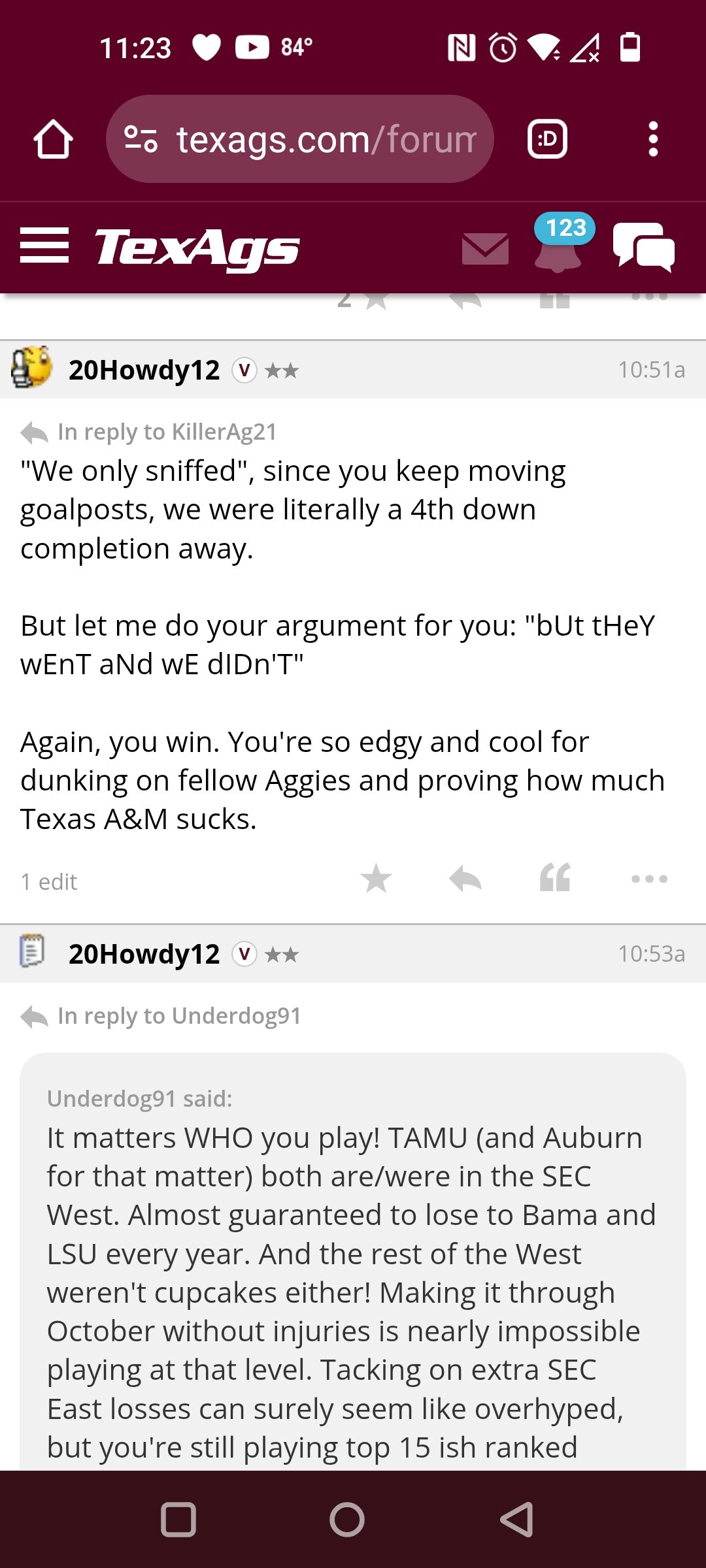Go back with the system back button

pos(517,1520)
